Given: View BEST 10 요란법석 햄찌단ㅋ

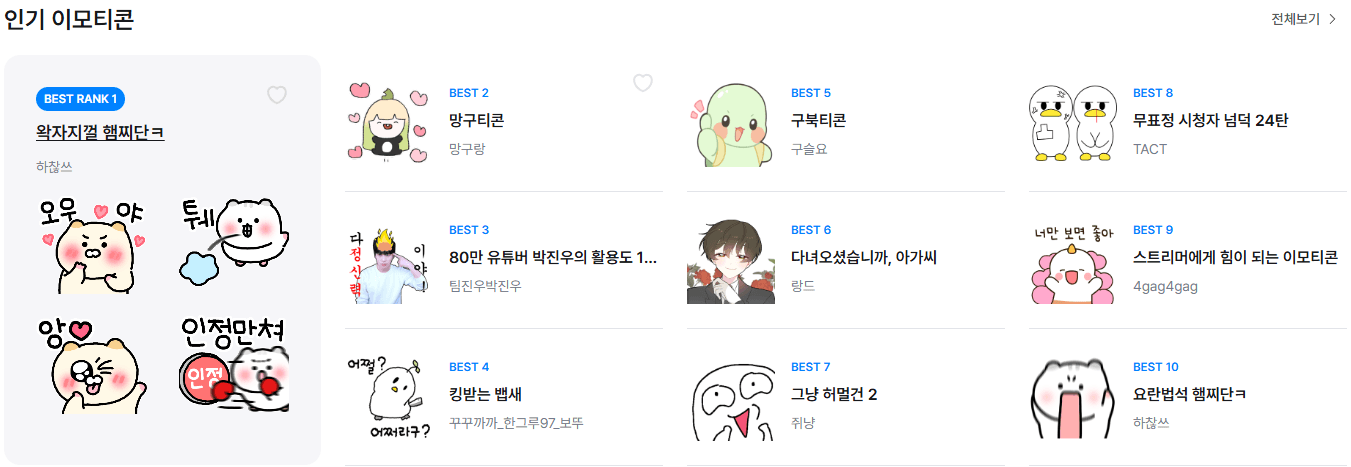Looking at the screenshot, I should coord(1189,394).
